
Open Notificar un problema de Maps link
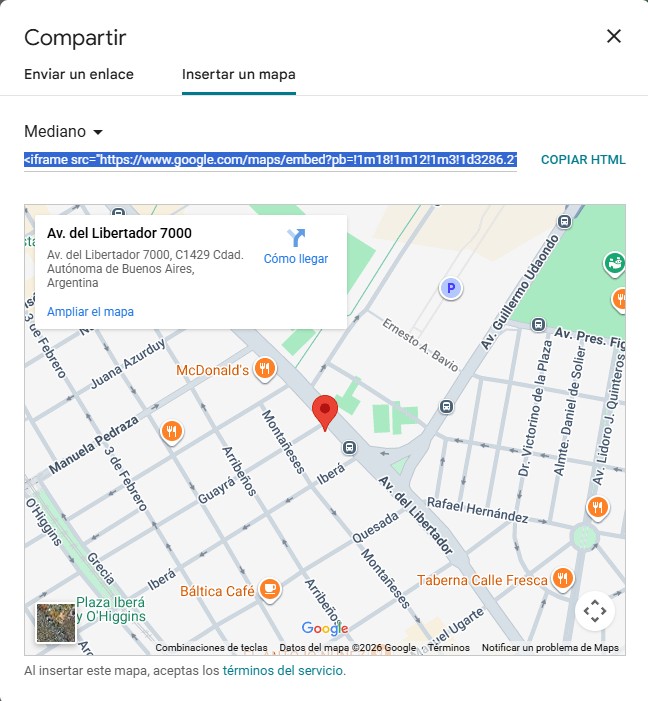550,648
